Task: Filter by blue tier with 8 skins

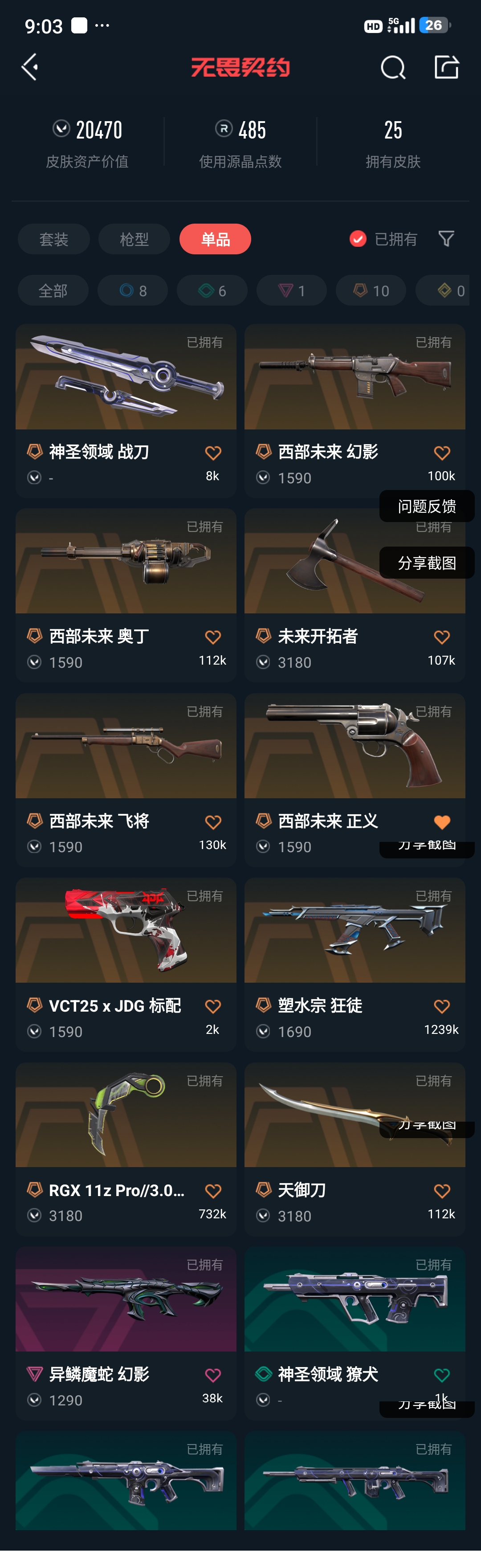Action: click(133, 291)
